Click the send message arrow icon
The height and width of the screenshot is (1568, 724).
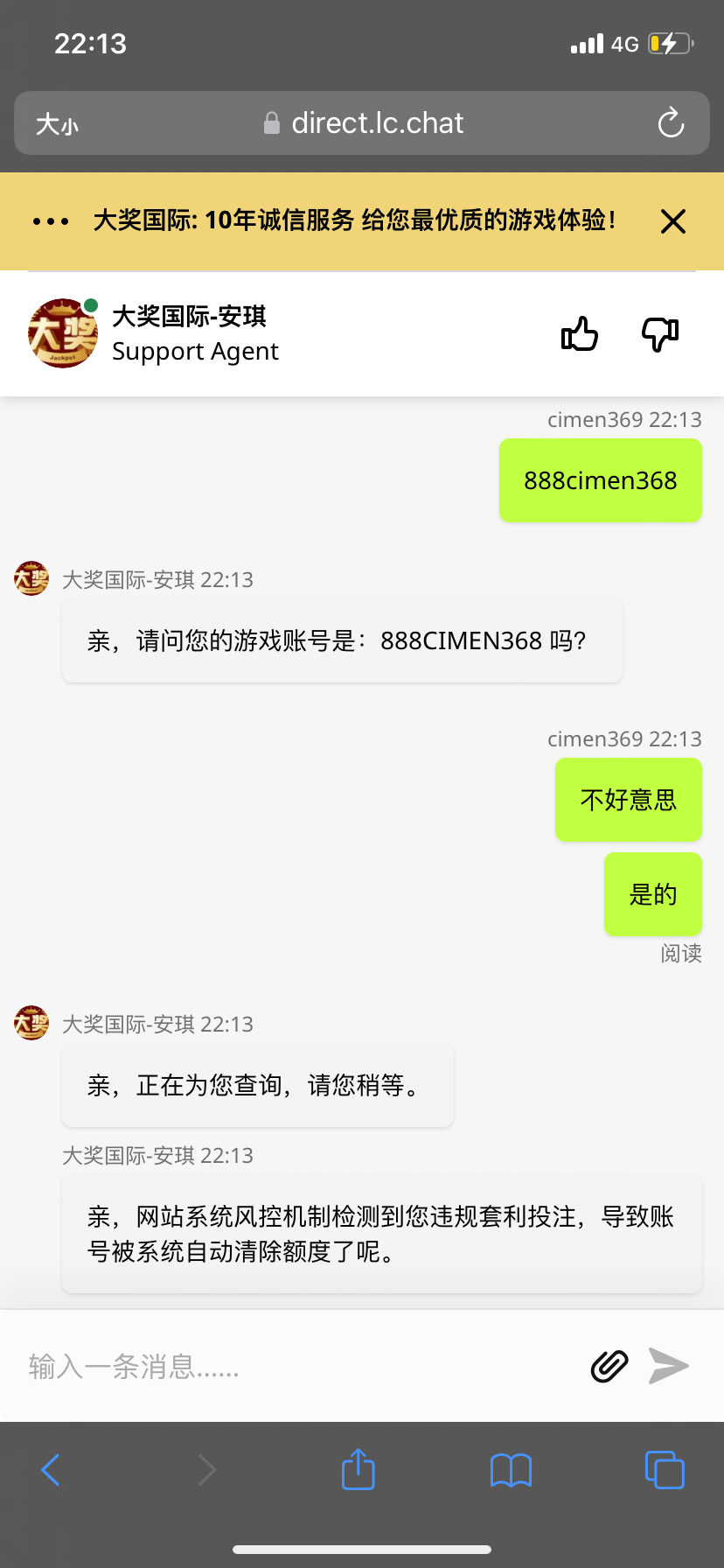669,1365
